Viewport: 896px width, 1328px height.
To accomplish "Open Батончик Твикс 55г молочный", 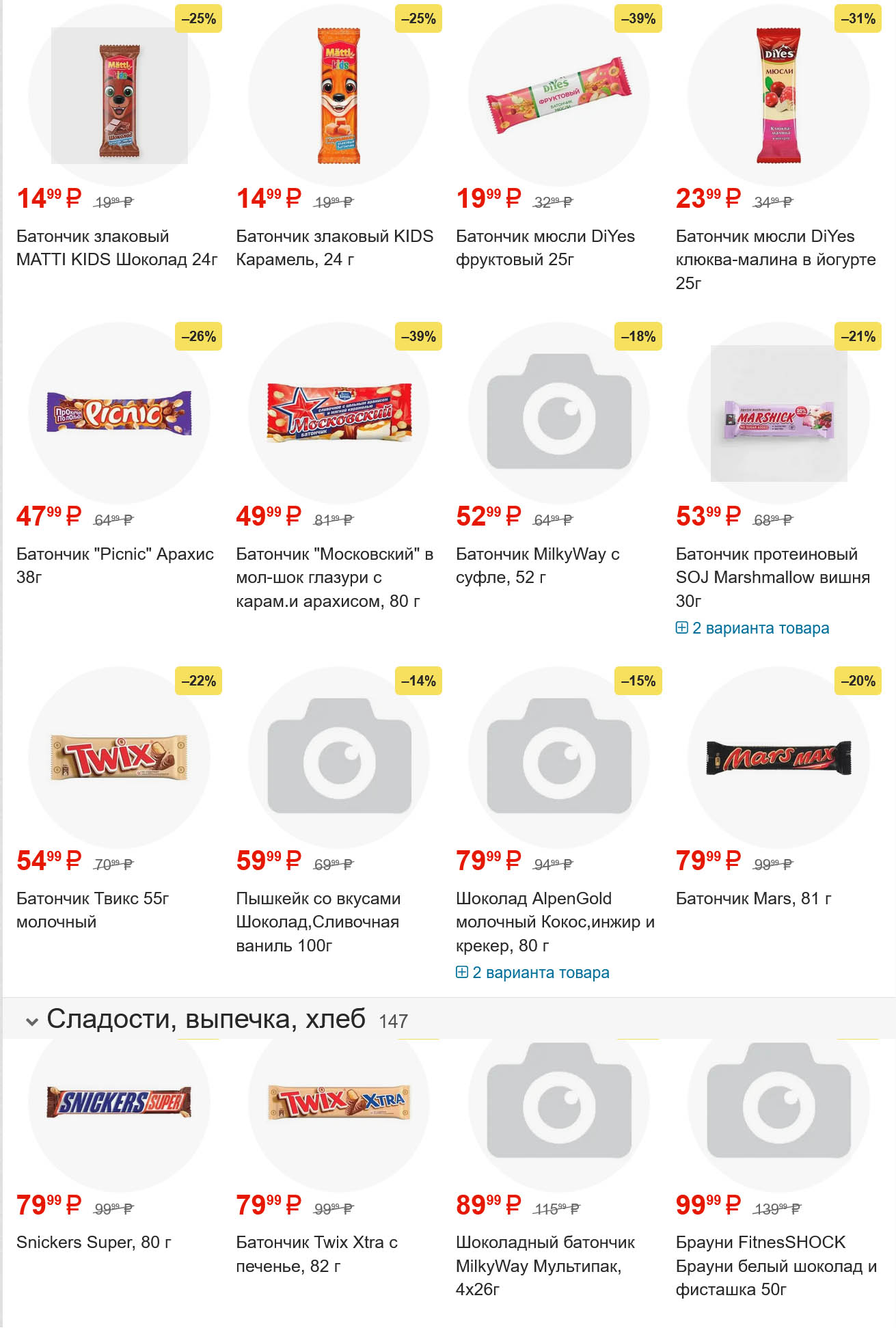I will pyautogui.click(x=92, y=910).
